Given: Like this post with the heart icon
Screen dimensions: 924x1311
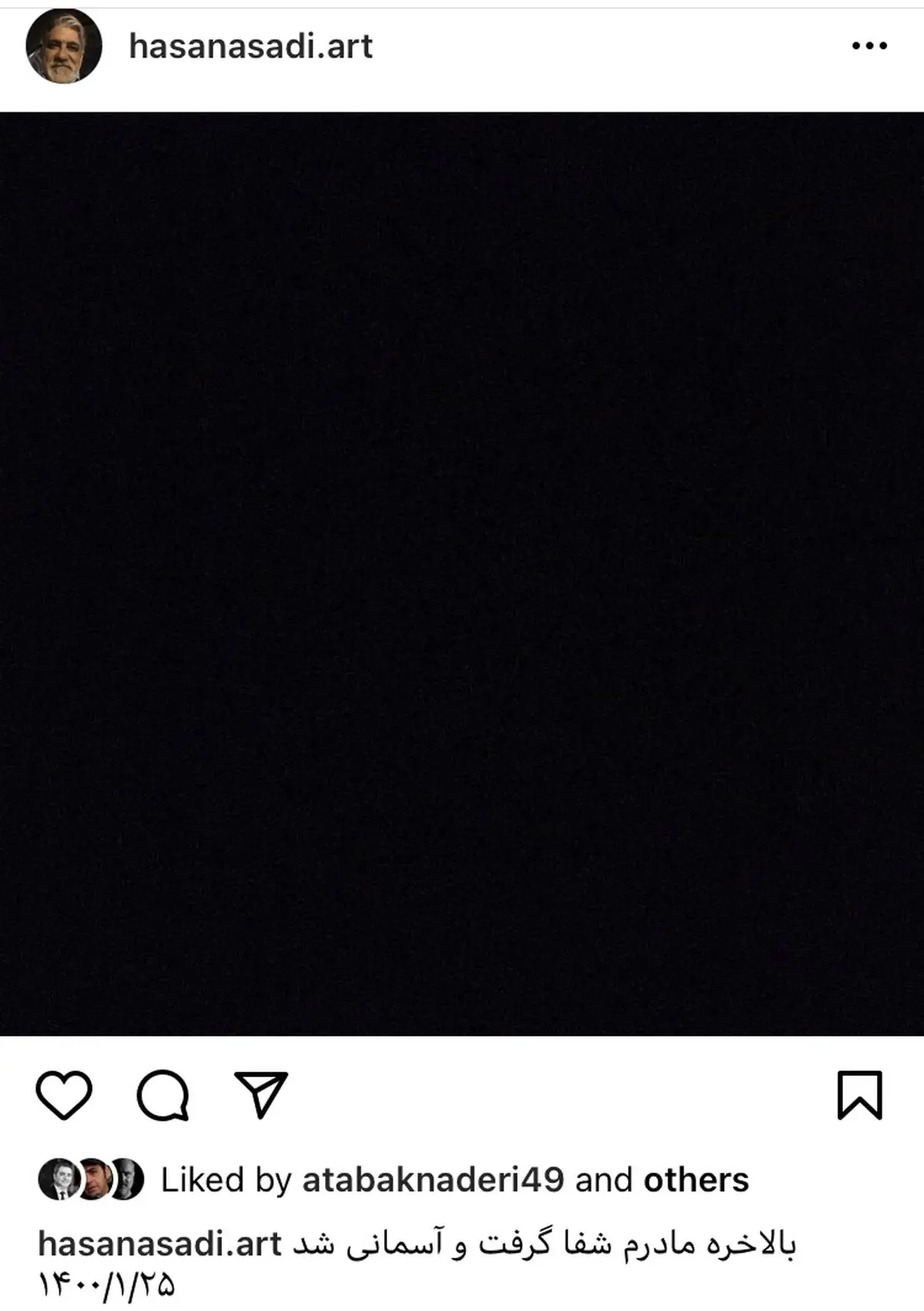Looking at the screenshot, I should click(x=64, y=1095).
